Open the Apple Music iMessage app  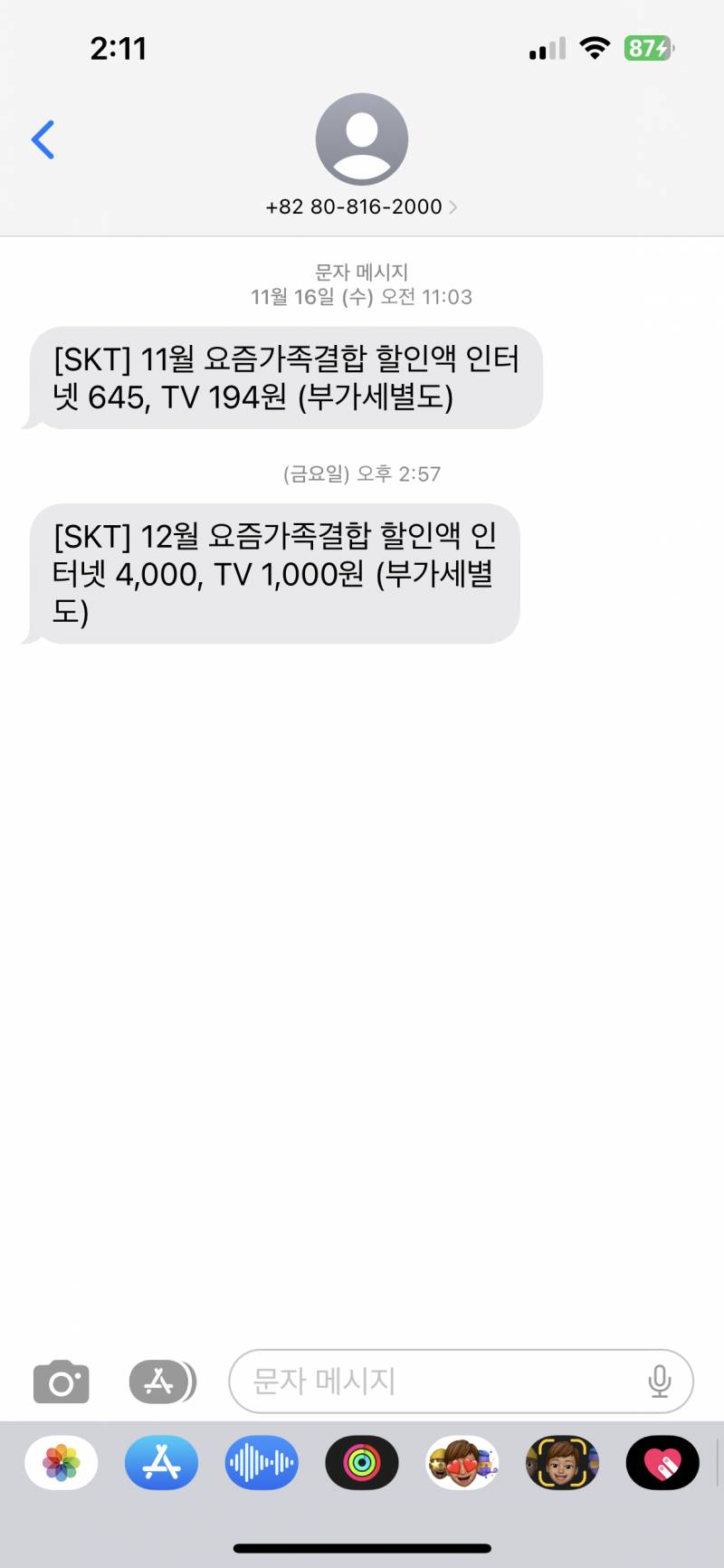point(261,1463)
